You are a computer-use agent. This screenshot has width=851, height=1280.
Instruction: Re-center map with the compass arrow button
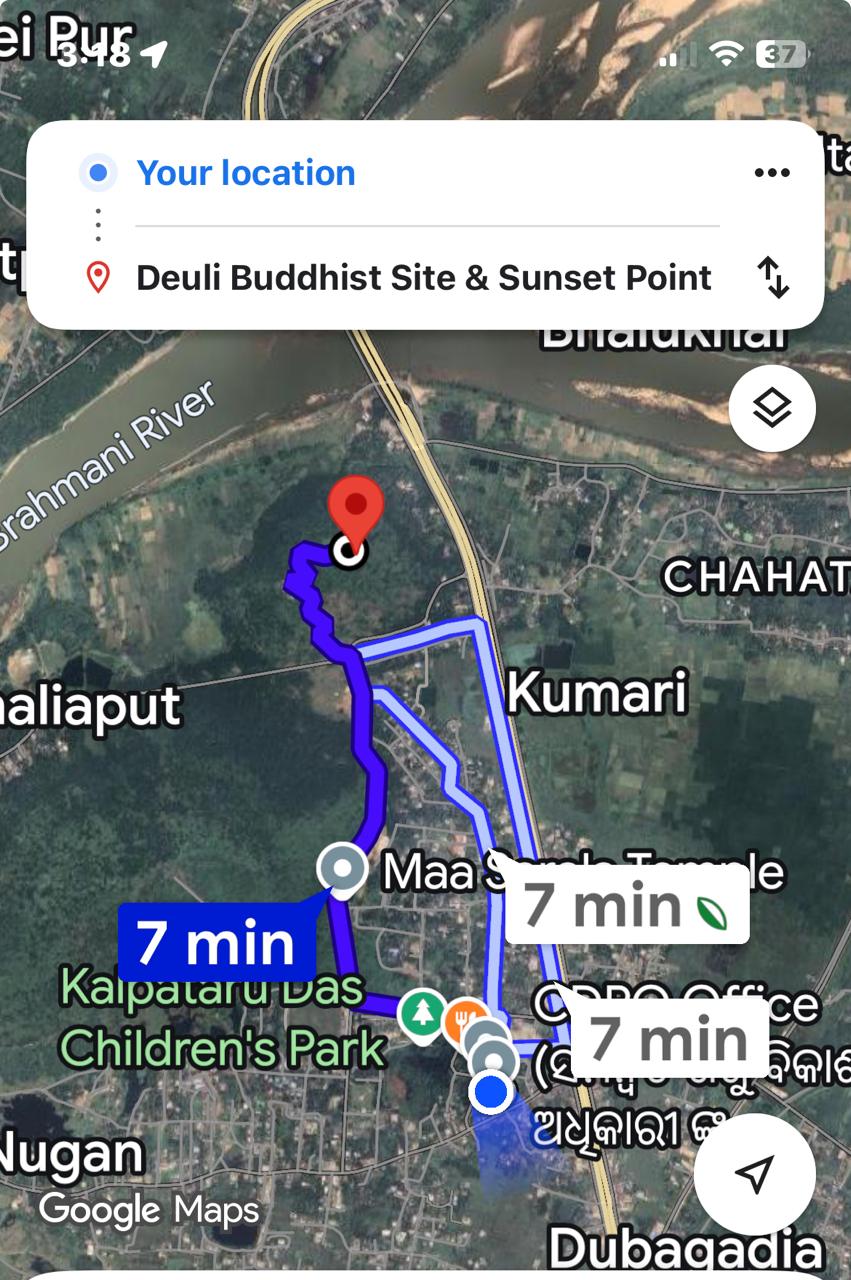[755, 1174]
